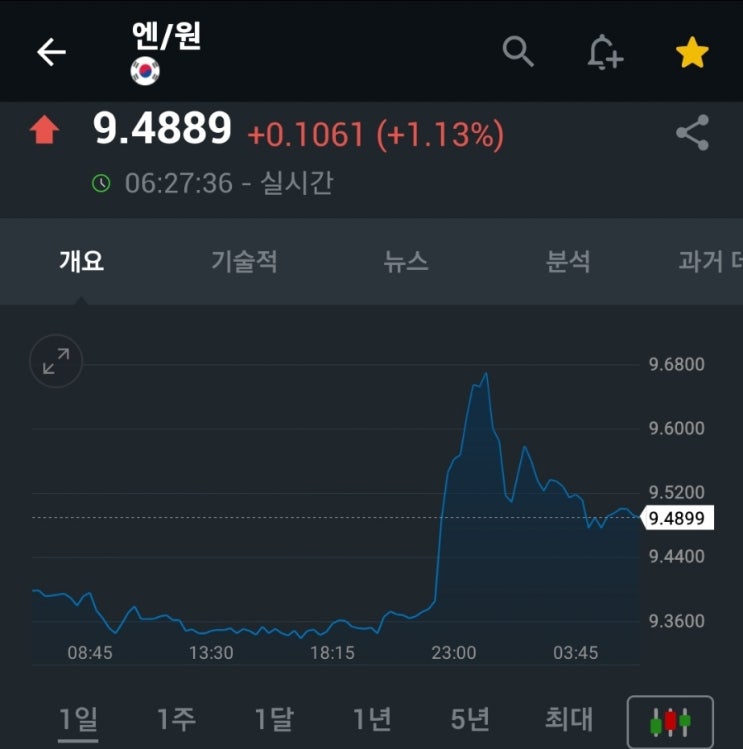This screenshot has width=743, height=749.
Task: Remove 엔/원 from favorites star
Action: click(x=692, y=52)
